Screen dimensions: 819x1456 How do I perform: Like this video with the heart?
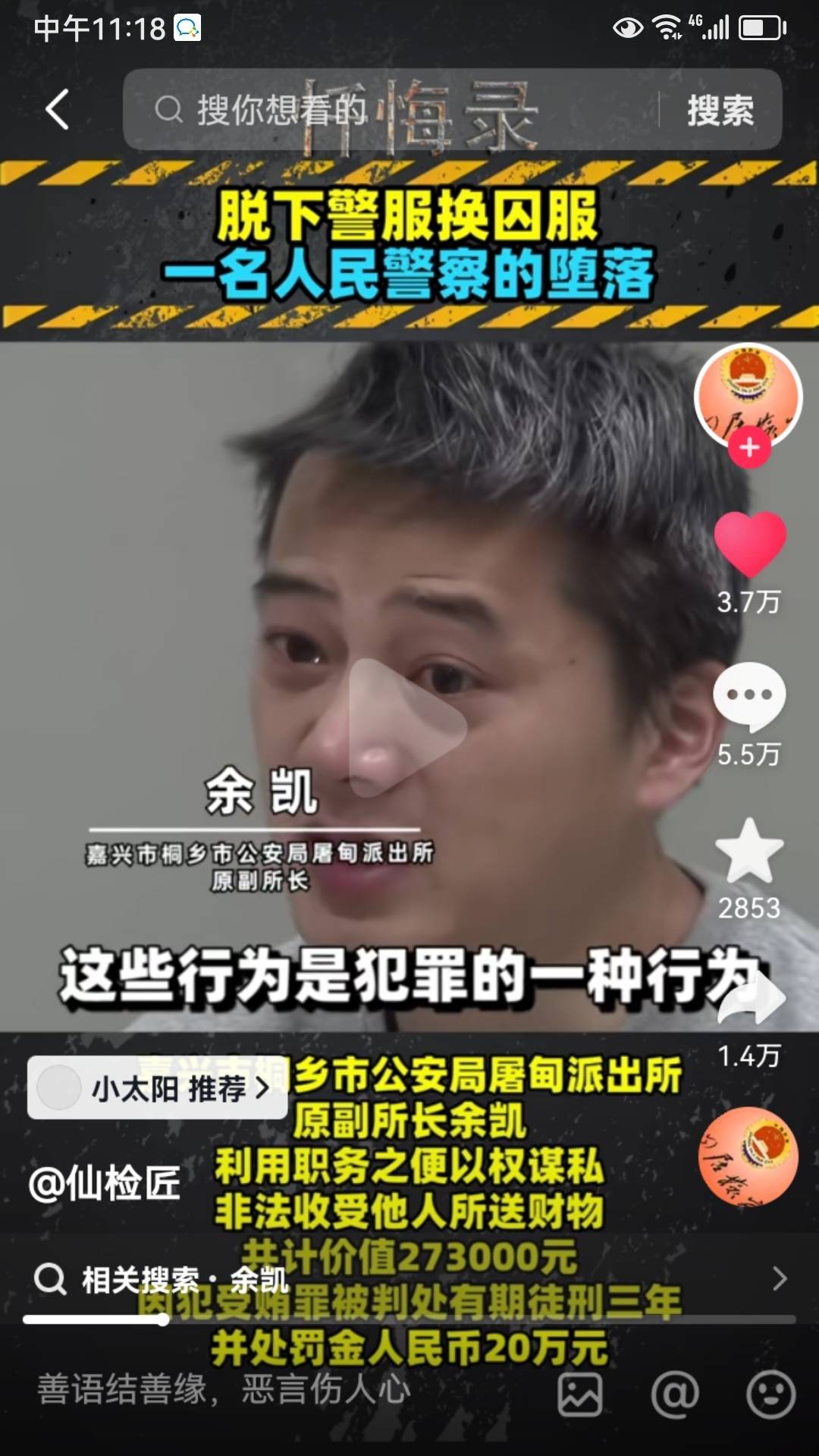pyautogui.click(x=749, y=543)
